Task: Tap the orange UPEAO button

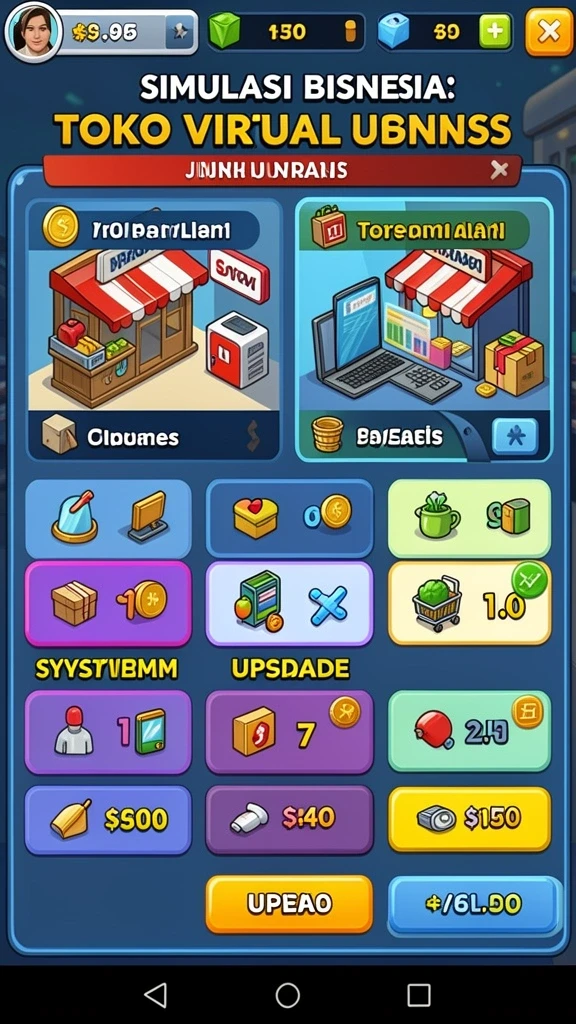Action: coord(289,904)
